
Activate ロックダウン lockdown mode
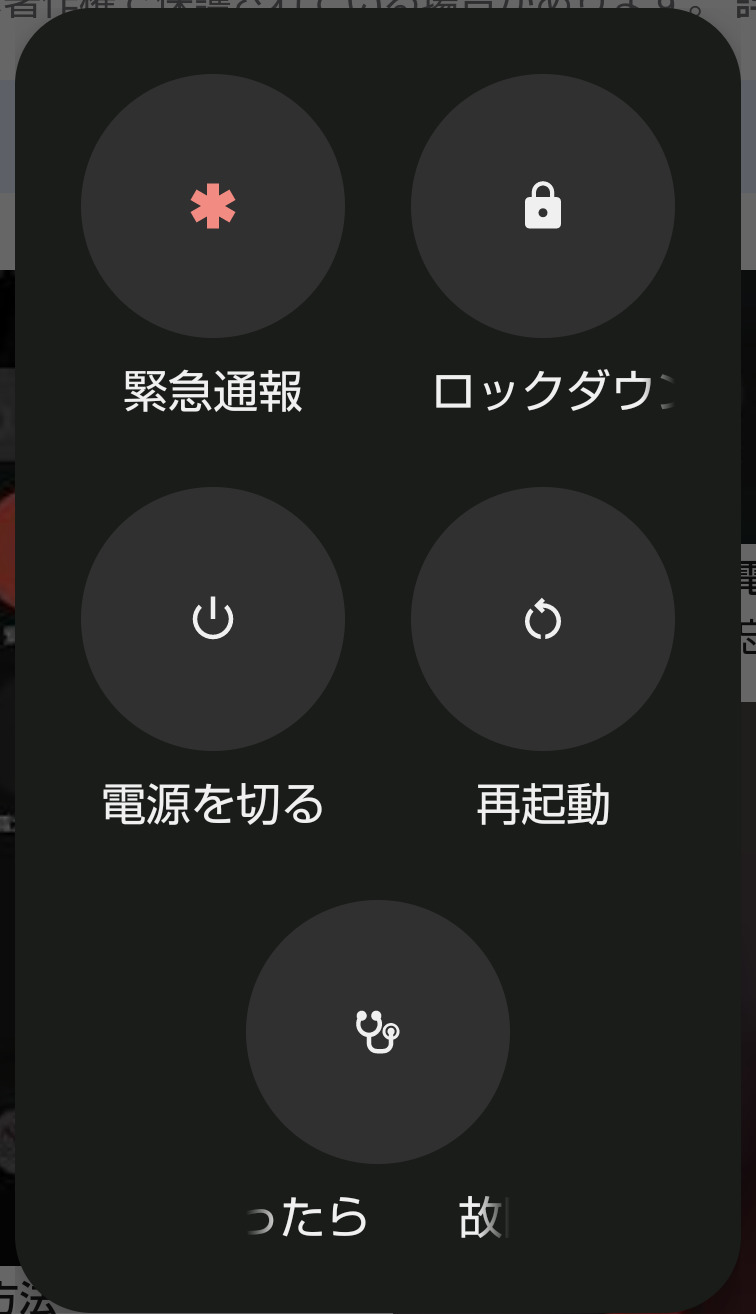[x=543, y=207]
